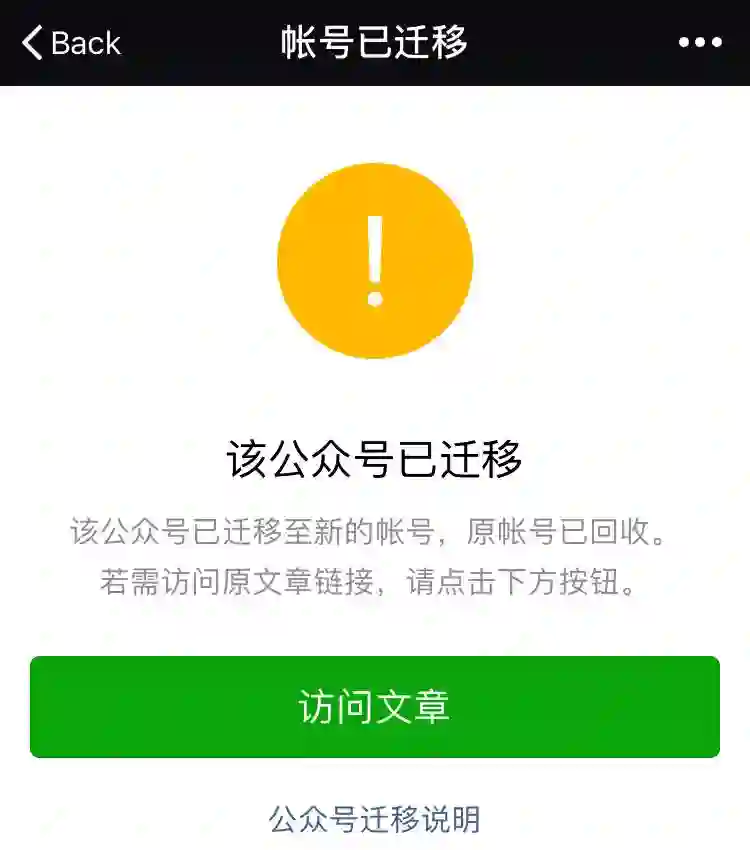Open the 公众号迁移说明 link
Screen dimensions: 750x850
point(375,819)
